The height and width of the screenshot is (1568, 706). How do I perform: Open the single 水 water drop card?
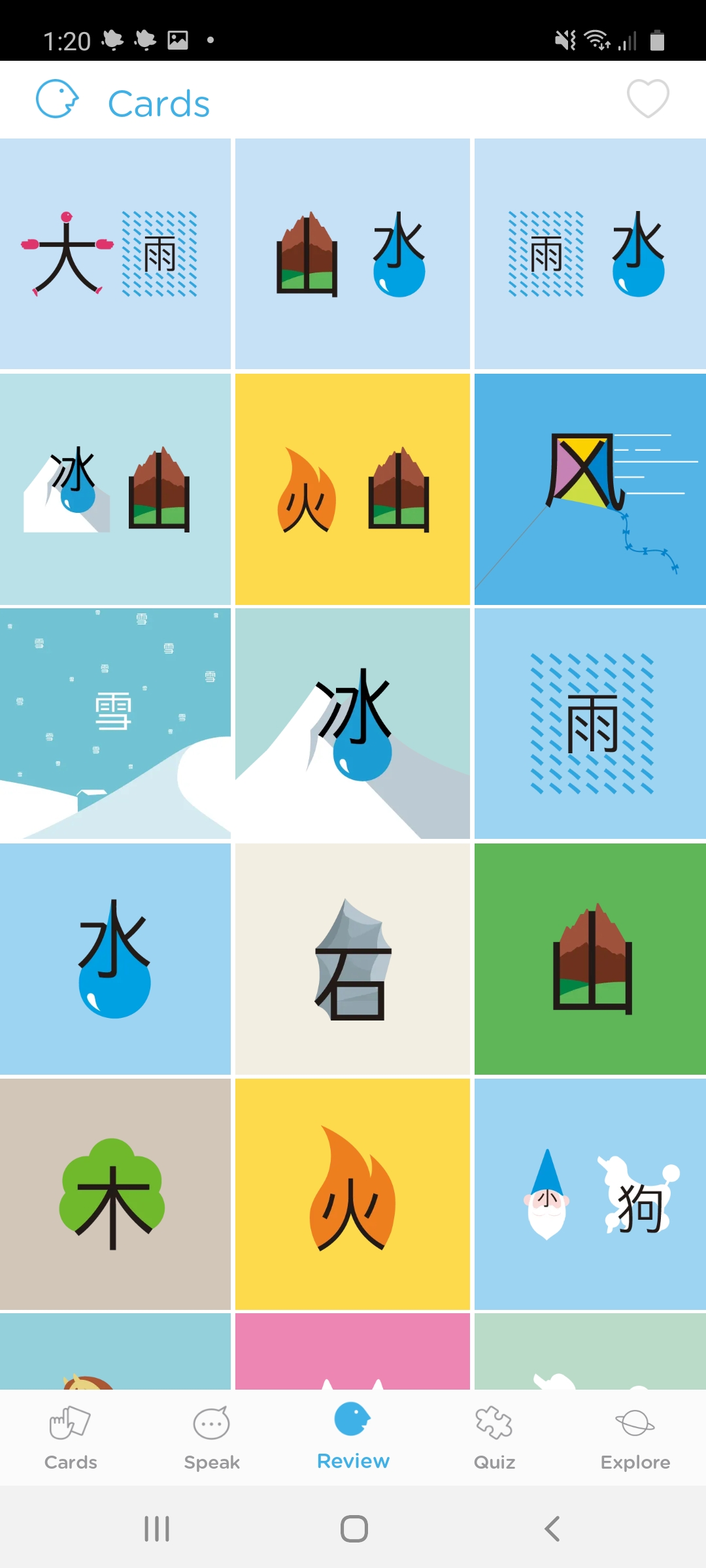(x=115, y=959)
